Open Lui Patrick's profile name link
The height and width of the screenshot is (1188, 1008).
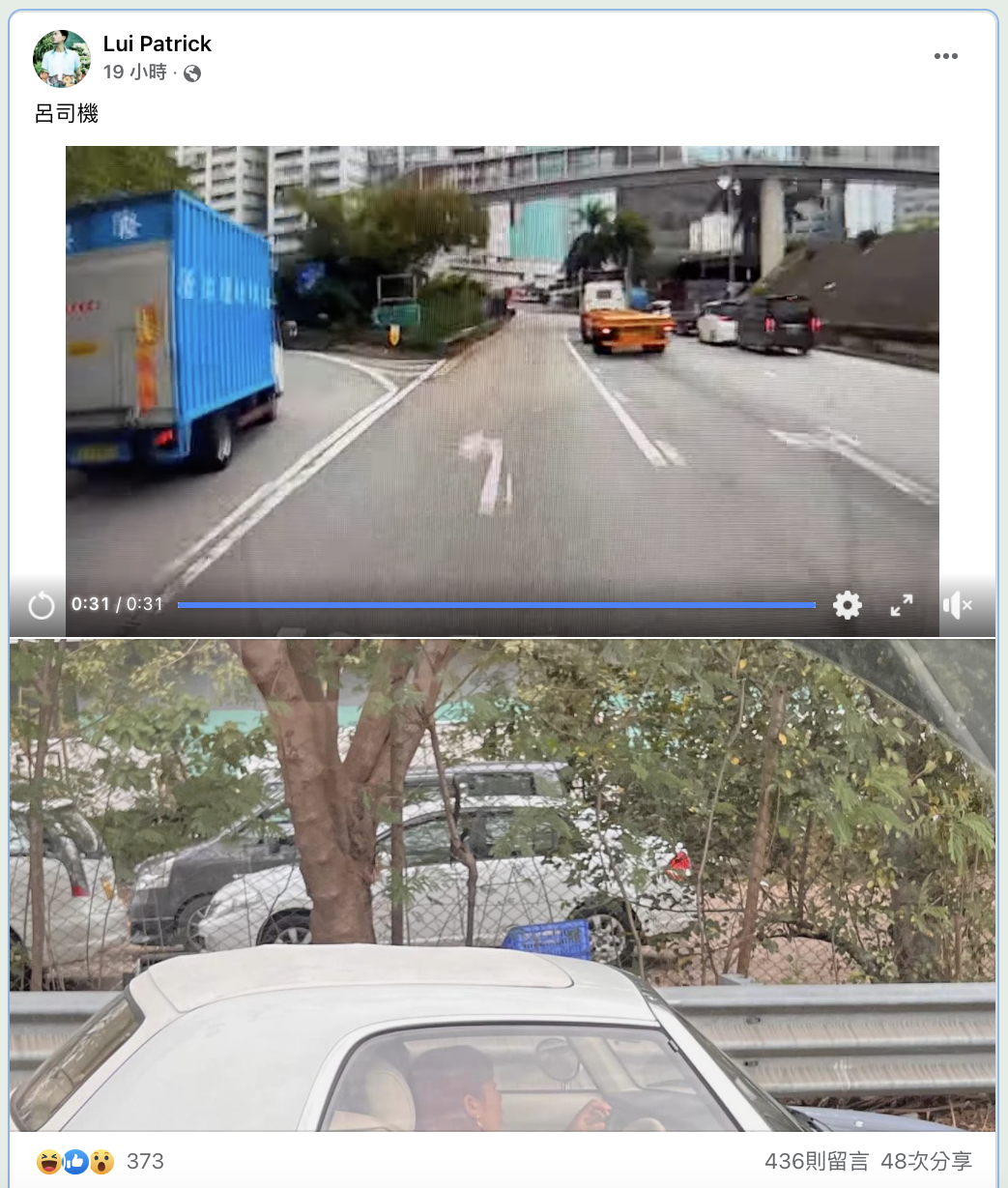157,43
